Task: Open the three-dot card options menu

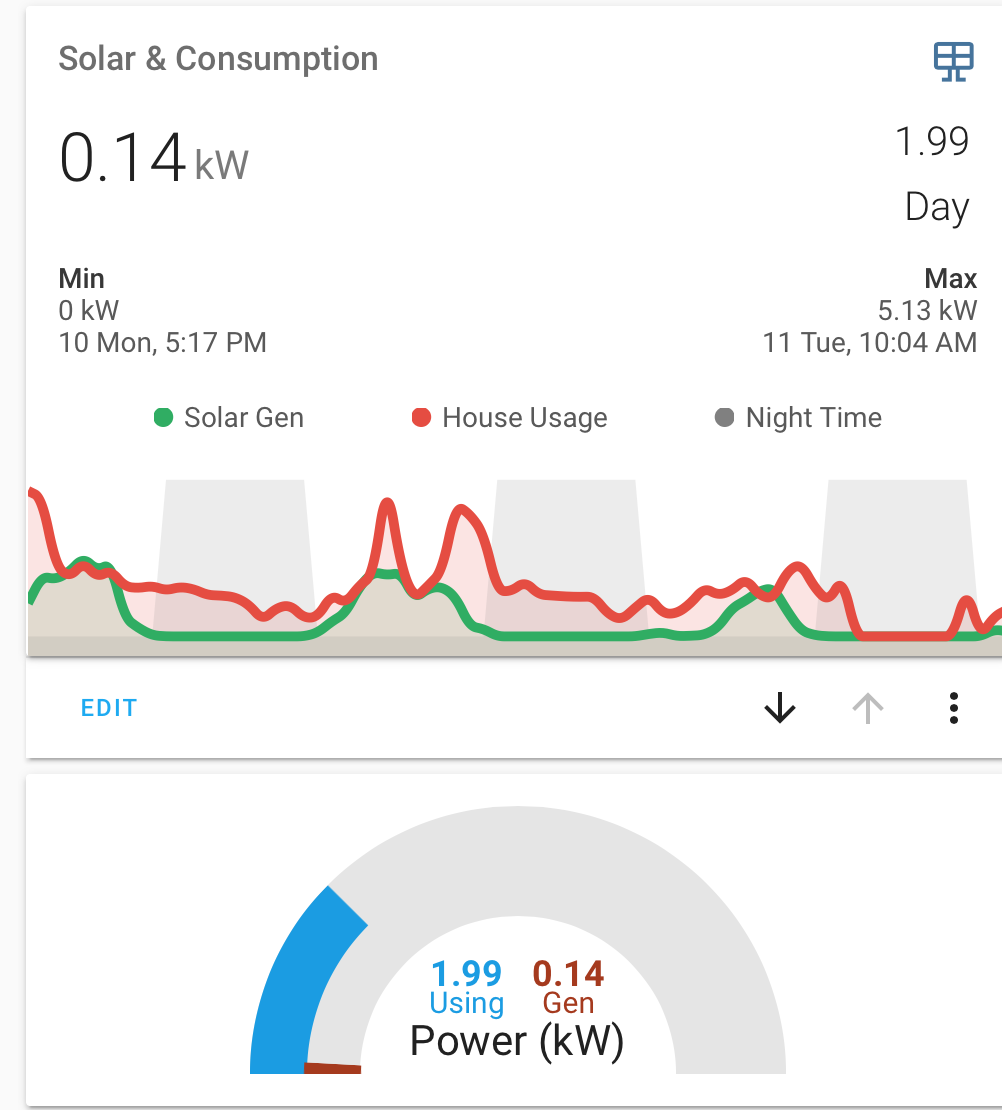Action: pyautogui.click(x=954, y=708)
